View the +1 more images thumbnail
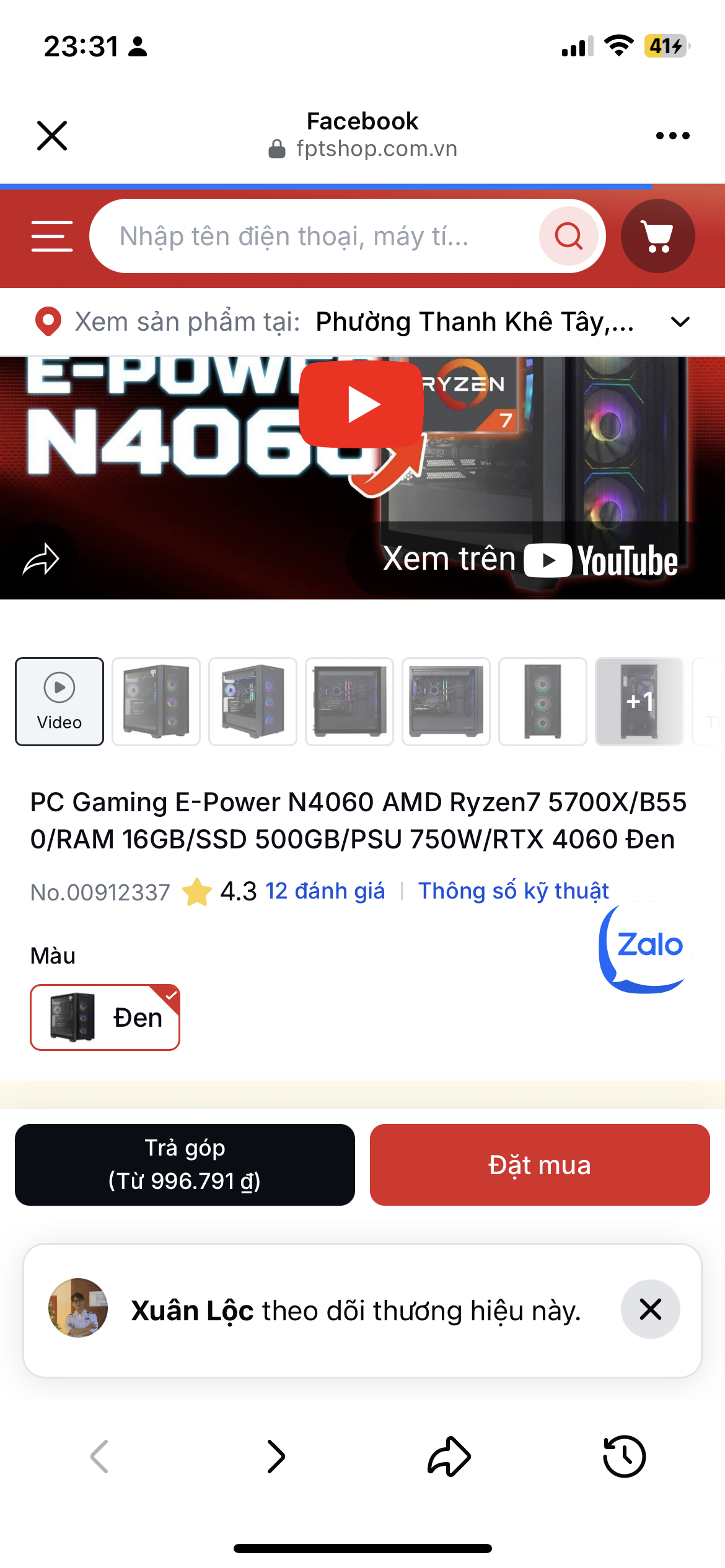Image resolution: width=725 pixels, height=1568 pixels. click(x=639, y=702)
